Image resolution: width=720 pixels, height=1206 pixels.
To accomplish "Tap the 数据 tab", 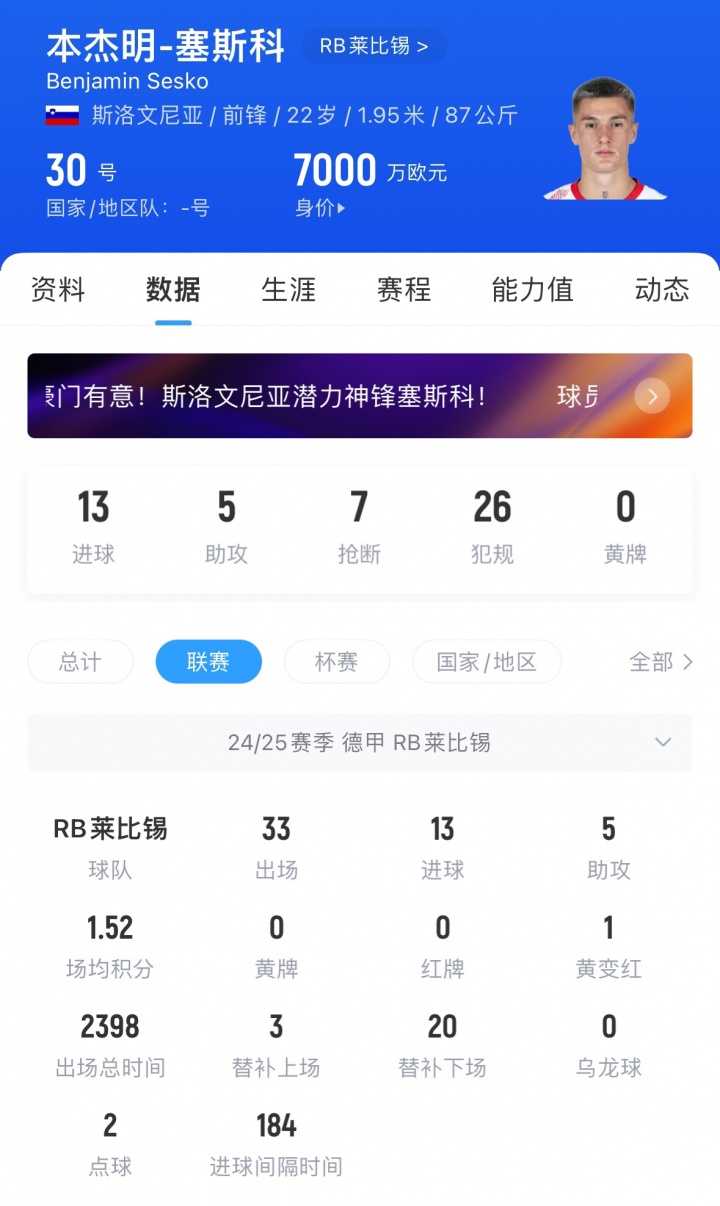I will (173, 290).
